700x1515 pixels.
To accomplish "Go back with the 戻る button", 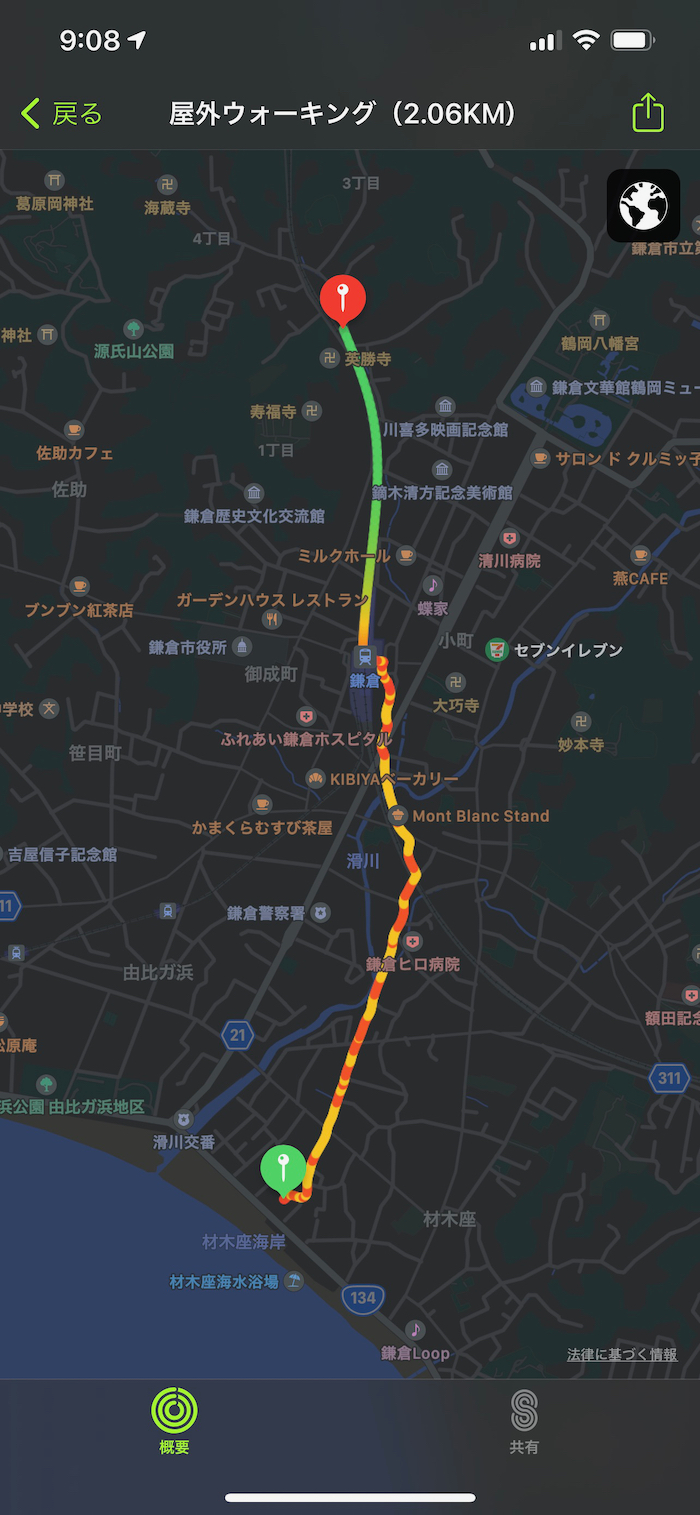I will tap(62, 114).
